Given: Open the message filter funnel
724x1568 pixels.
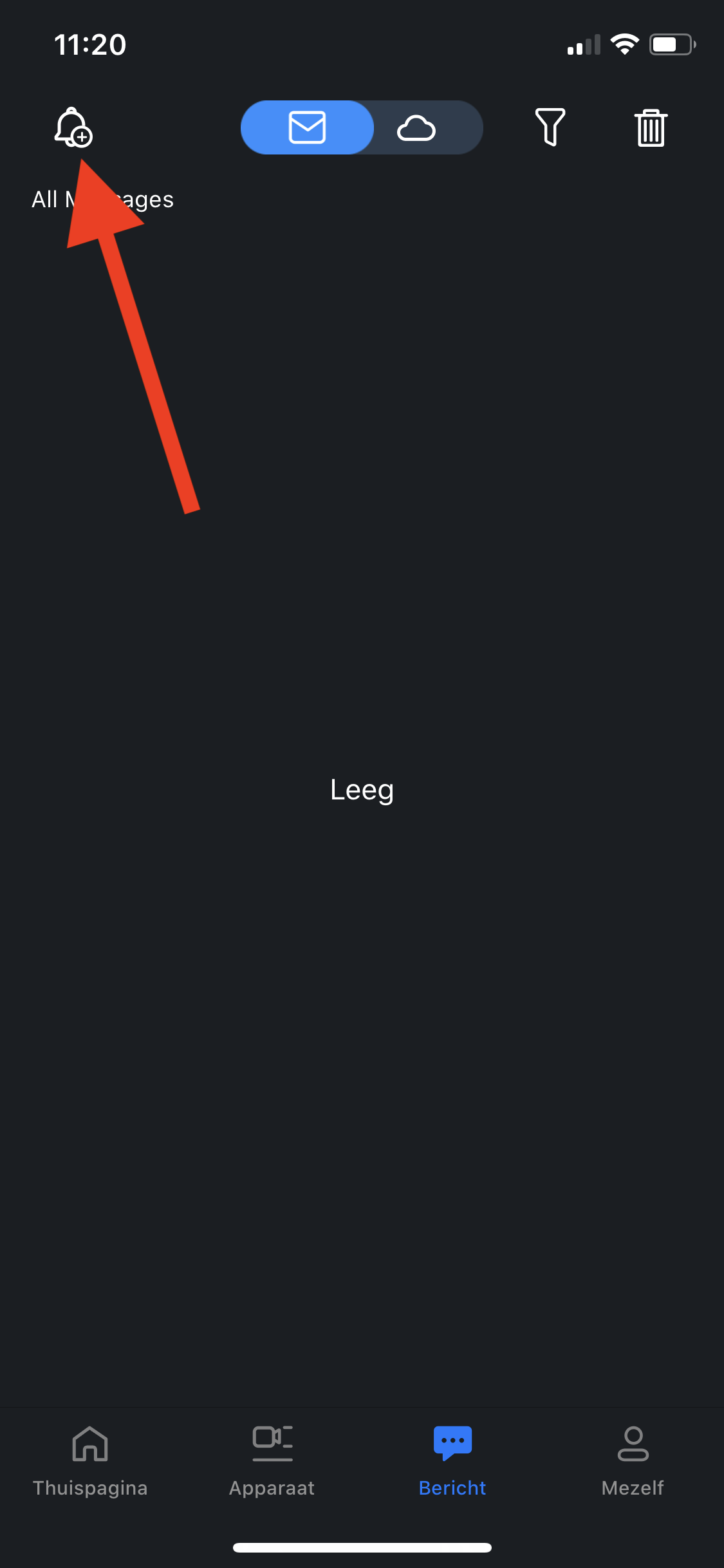Looking at the screenshot, I should pos(550,127).
